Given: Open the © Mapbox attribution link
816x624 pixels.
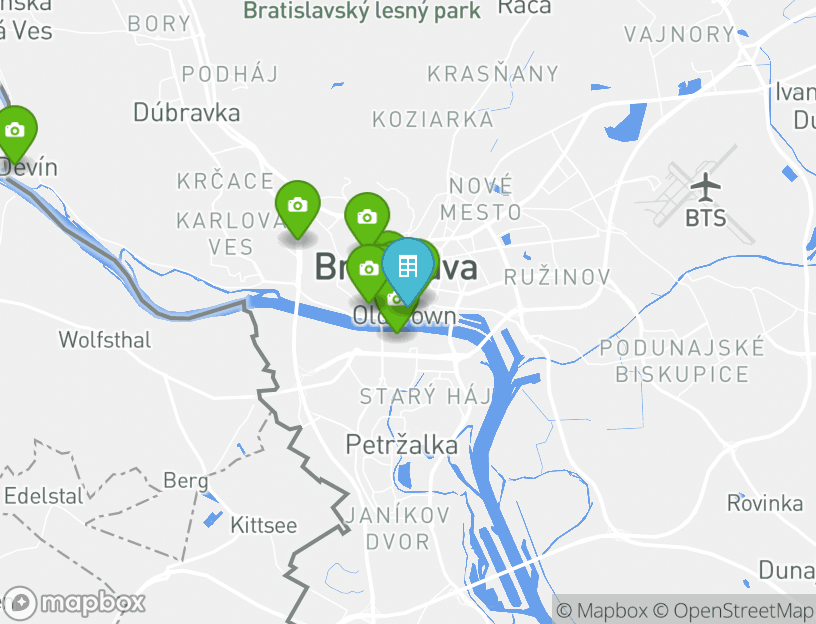Looking at the screenshot, I should point(602,610).
